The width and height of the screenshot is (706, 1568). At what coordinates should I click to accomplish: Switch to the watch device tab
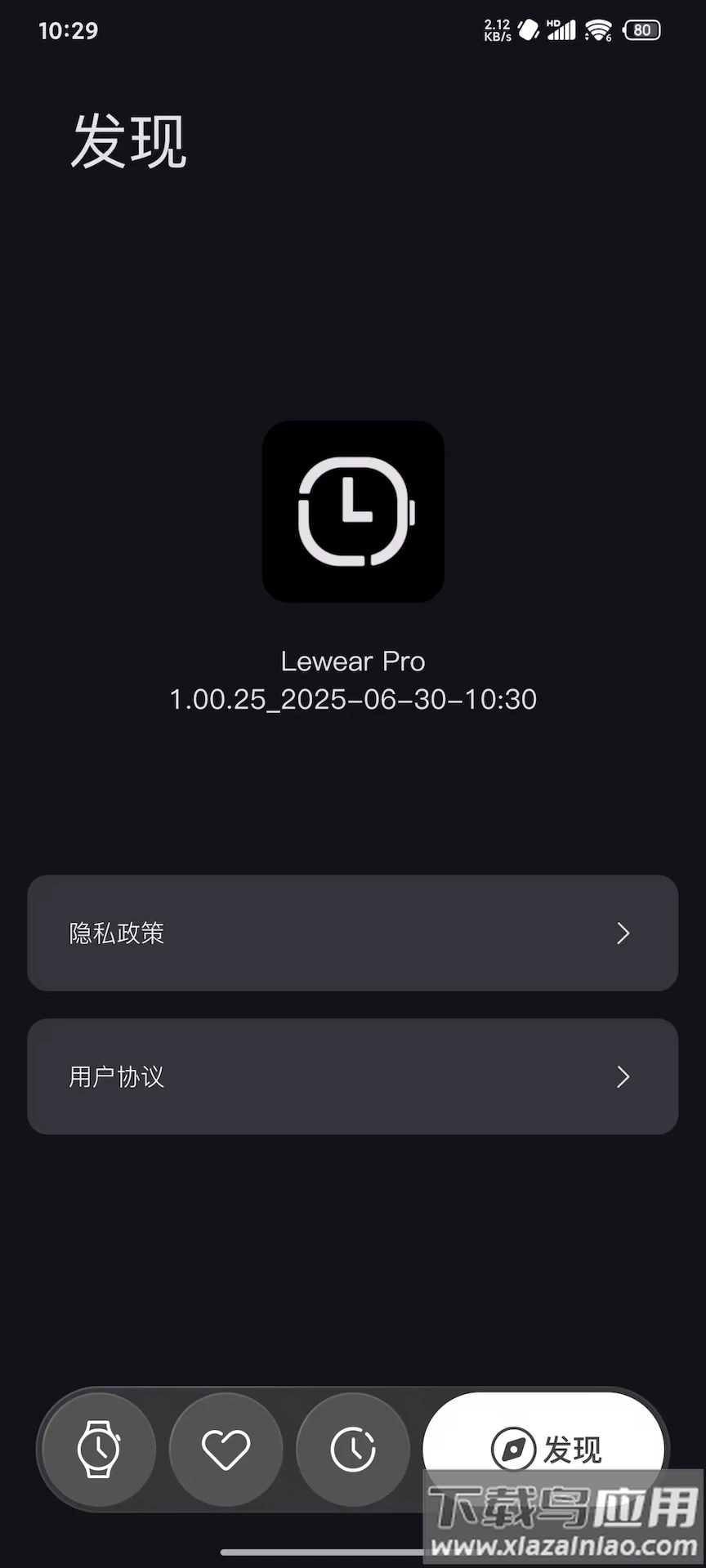[x=99, y=1449]
